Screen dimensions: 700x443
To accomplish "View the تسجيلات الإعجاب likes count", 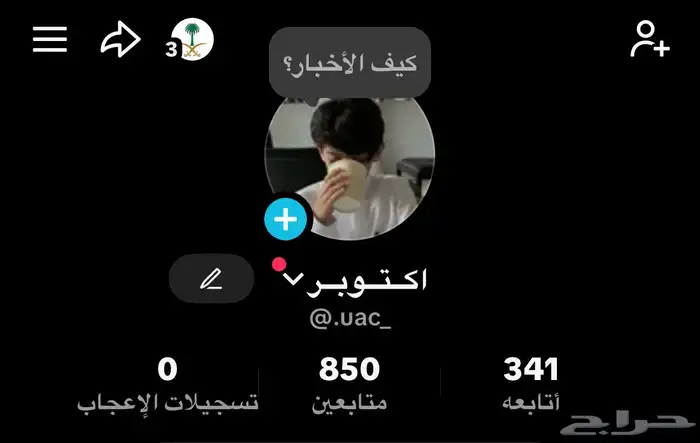I will tap(168, 385).
